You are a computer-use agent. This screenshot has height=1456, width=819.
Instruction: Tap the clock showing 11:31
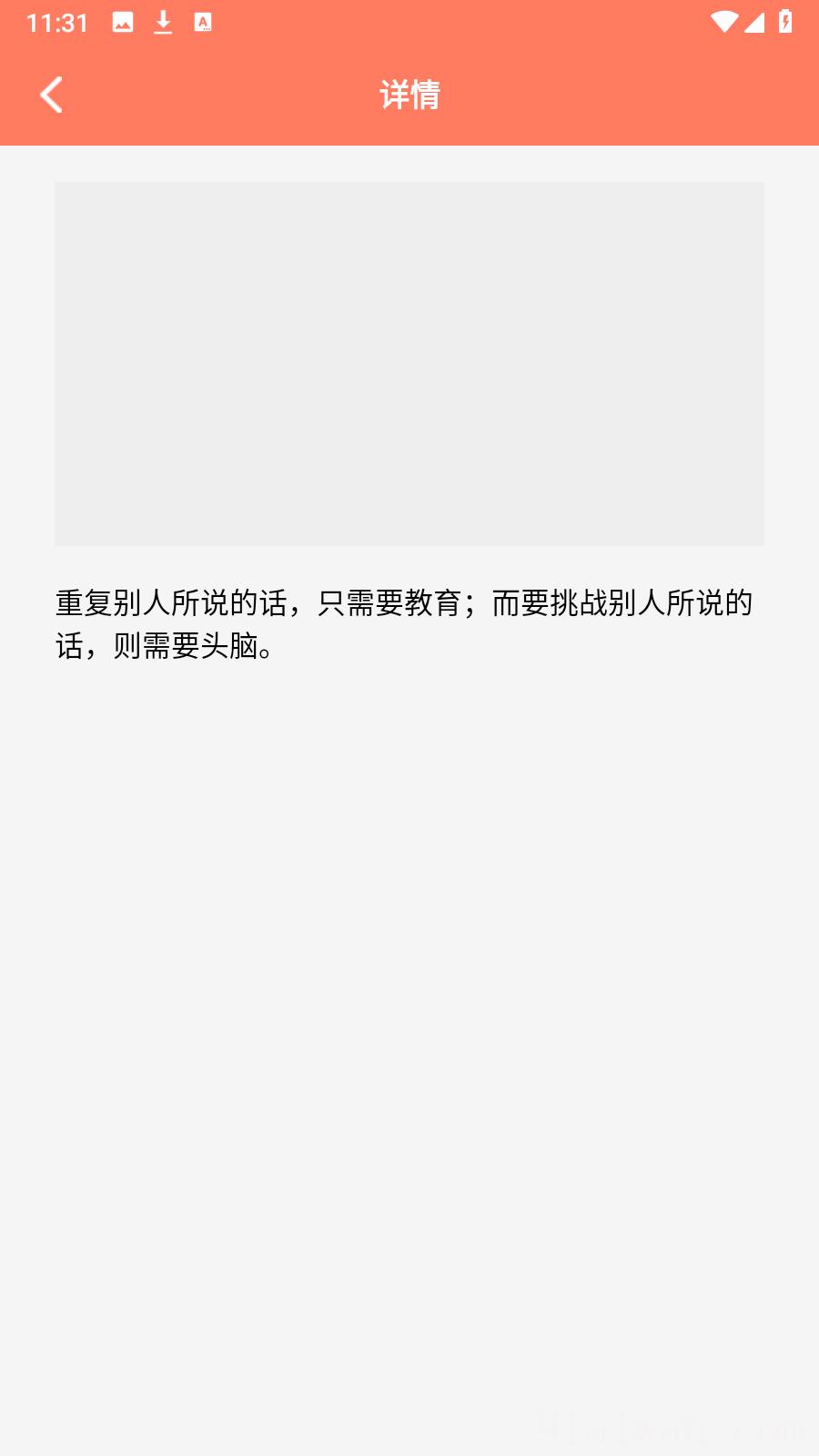57,22
